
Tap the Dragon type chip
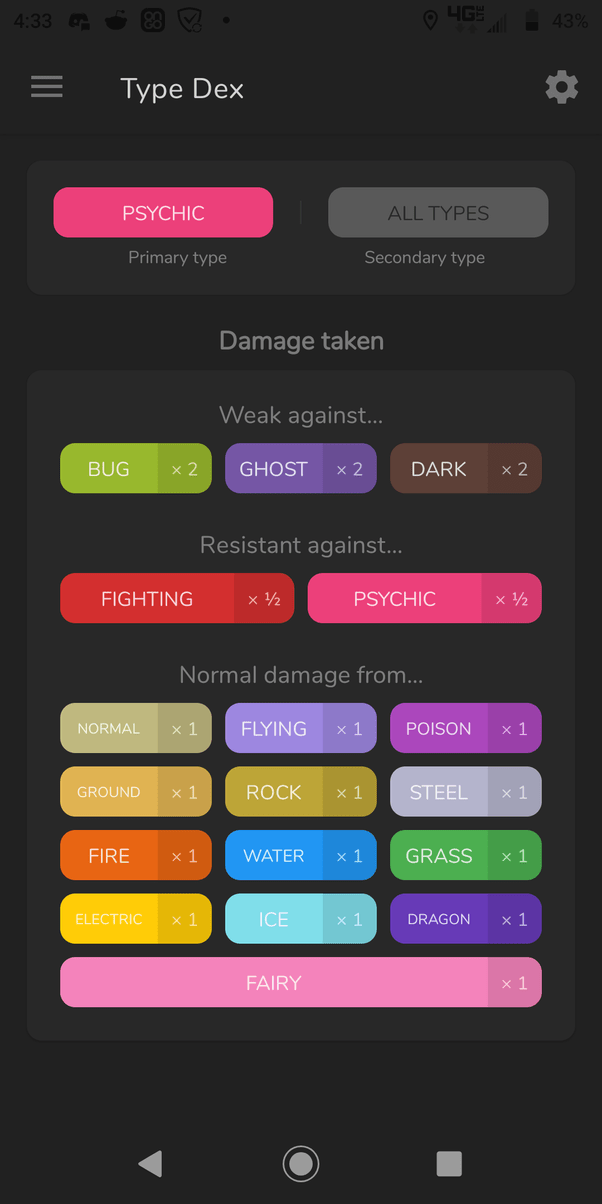pos(465,919)
